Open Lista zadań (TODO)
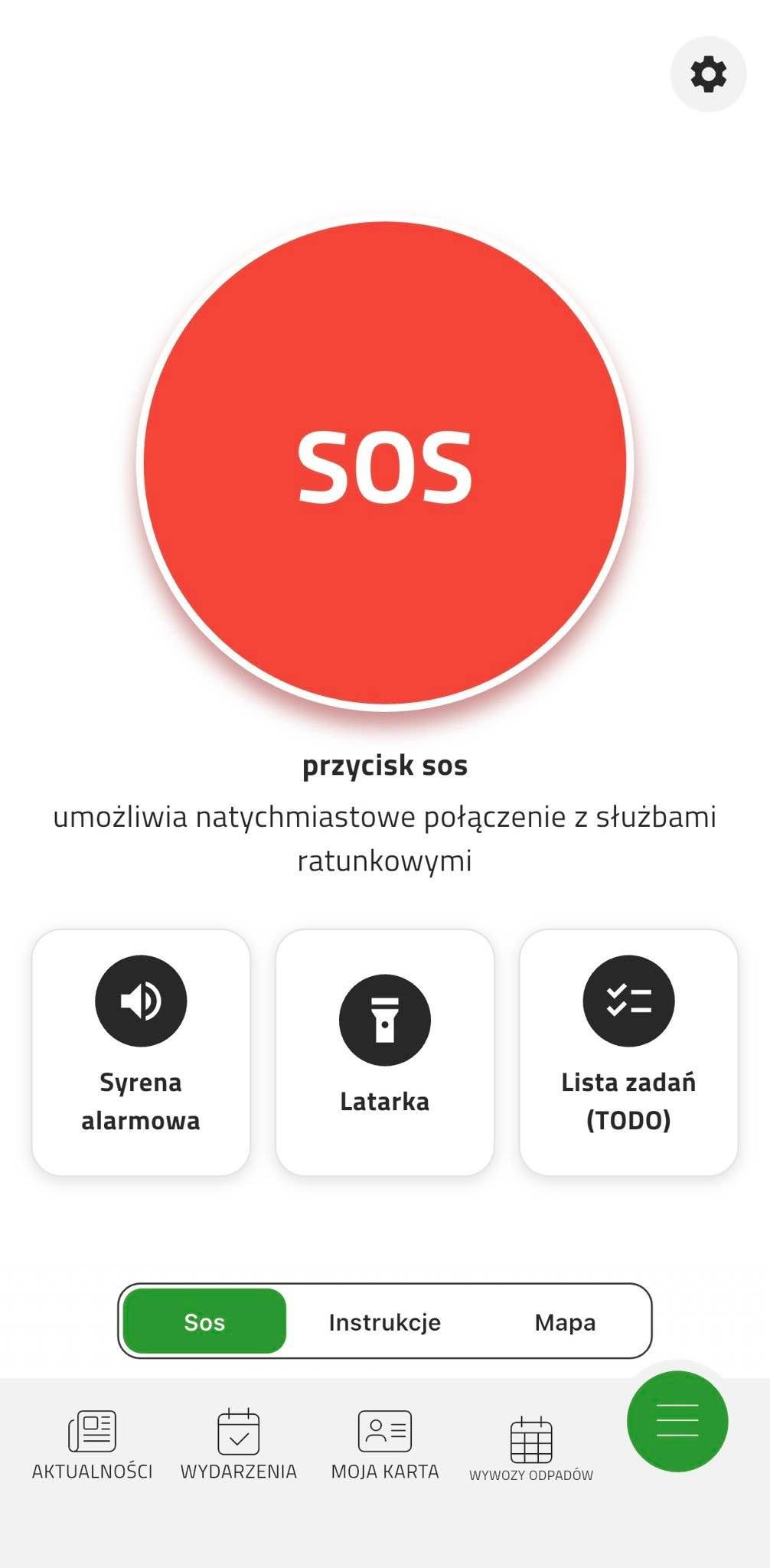770x1568 pixels. click(x=628, y=1052)
